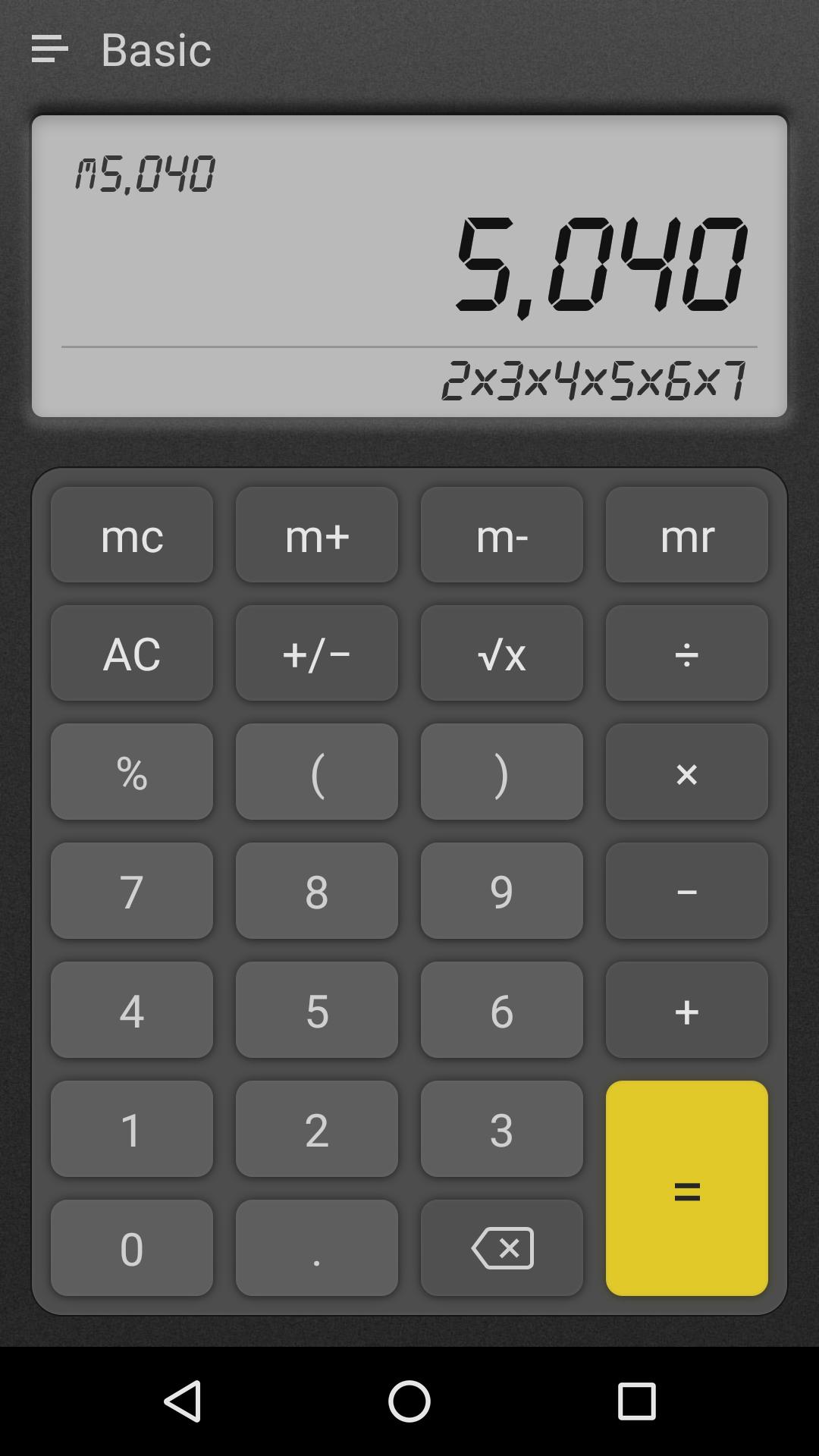Viewport: 819px width, 1456px height.
Task: Calculate with the yellow equals key
Action: 687,1188
